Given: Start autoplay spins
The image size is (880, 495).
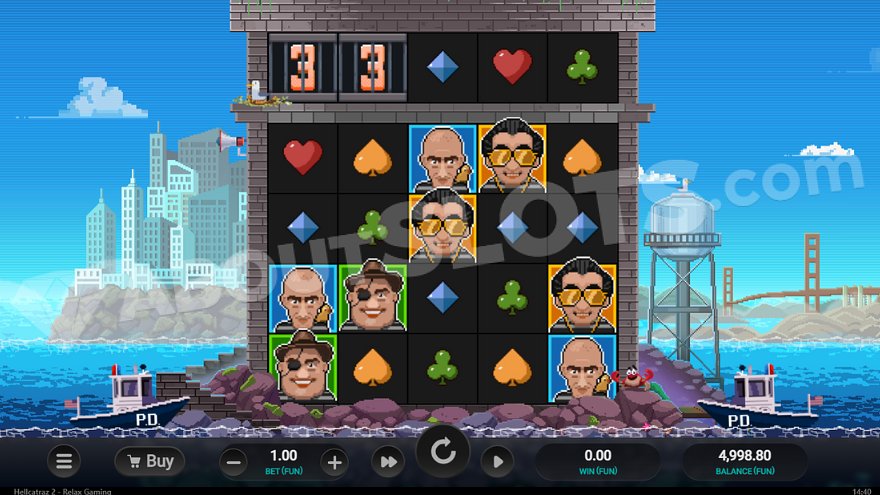Looking at the screenshot, I should (x=497, y=461).
